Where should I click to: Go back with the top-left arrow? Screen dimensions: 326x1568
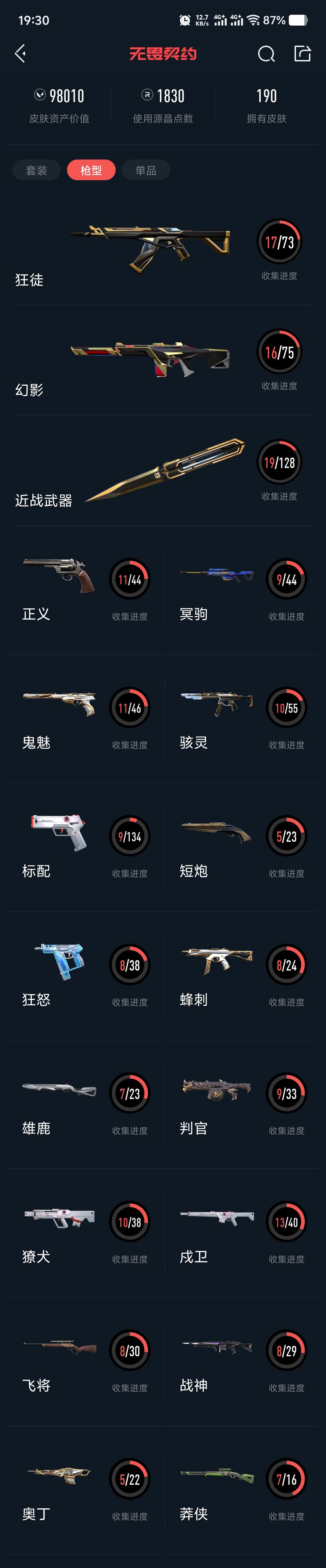point(20,54)
